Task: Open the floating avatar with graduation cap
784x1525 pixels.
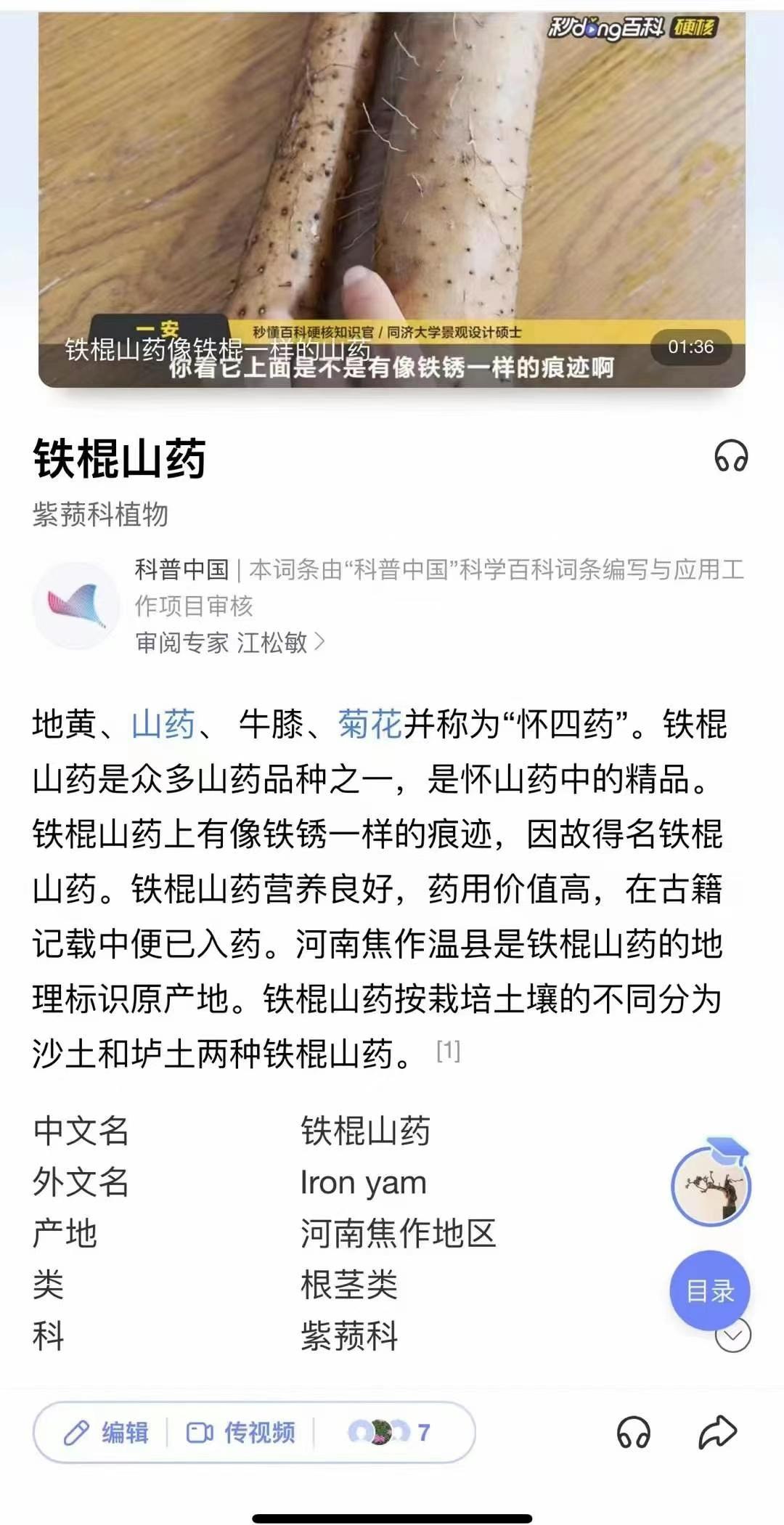Action: [x=711, y=1186]
